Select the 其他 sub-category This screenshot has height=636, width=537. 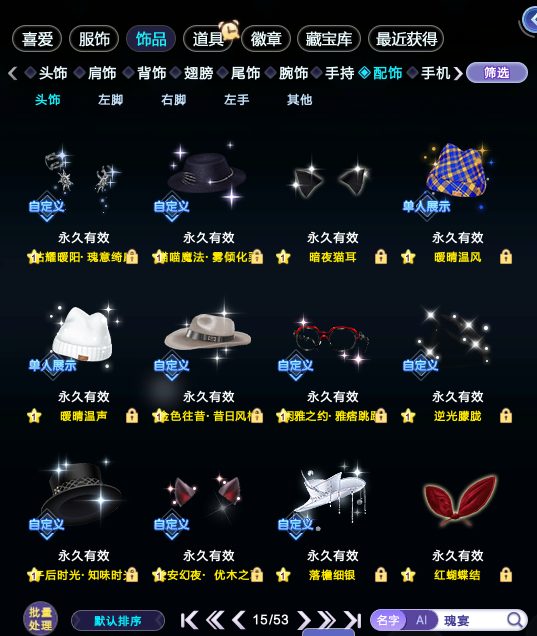tap(299, 100)
